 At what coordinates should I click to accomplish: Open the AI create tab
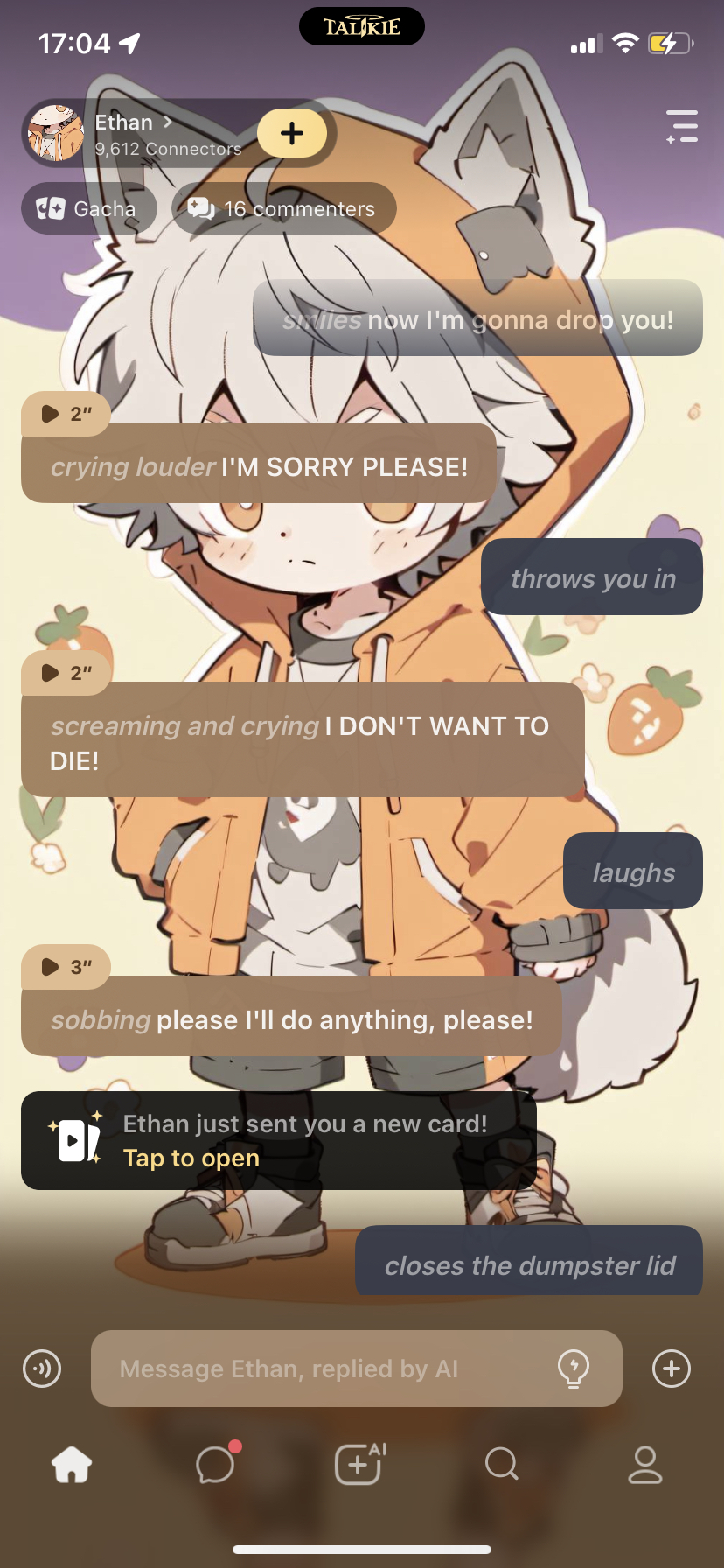click(x=359, y=1464)
